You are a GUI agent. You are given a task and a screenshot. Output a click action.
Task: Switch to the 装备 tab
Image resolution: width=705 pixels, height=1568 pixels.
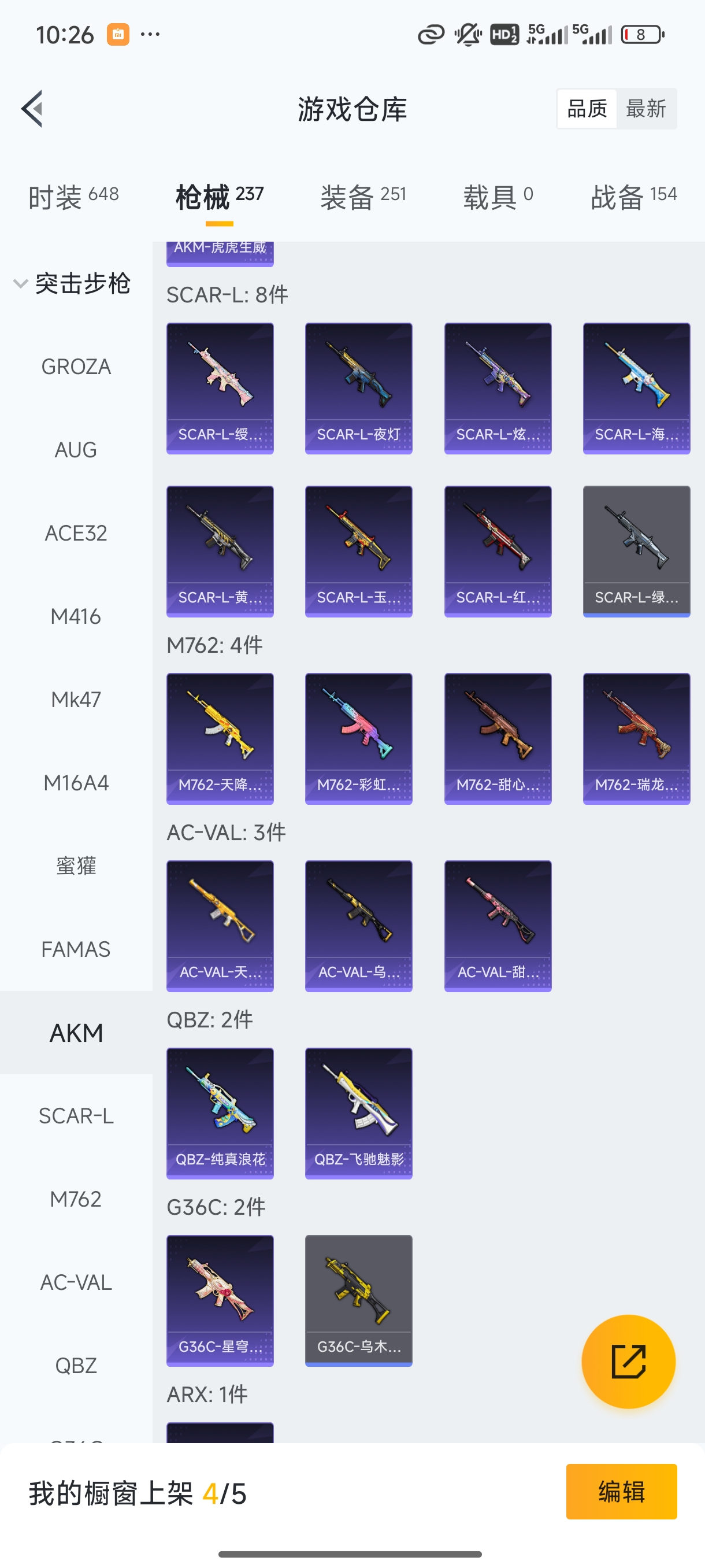tap(362, 197)
